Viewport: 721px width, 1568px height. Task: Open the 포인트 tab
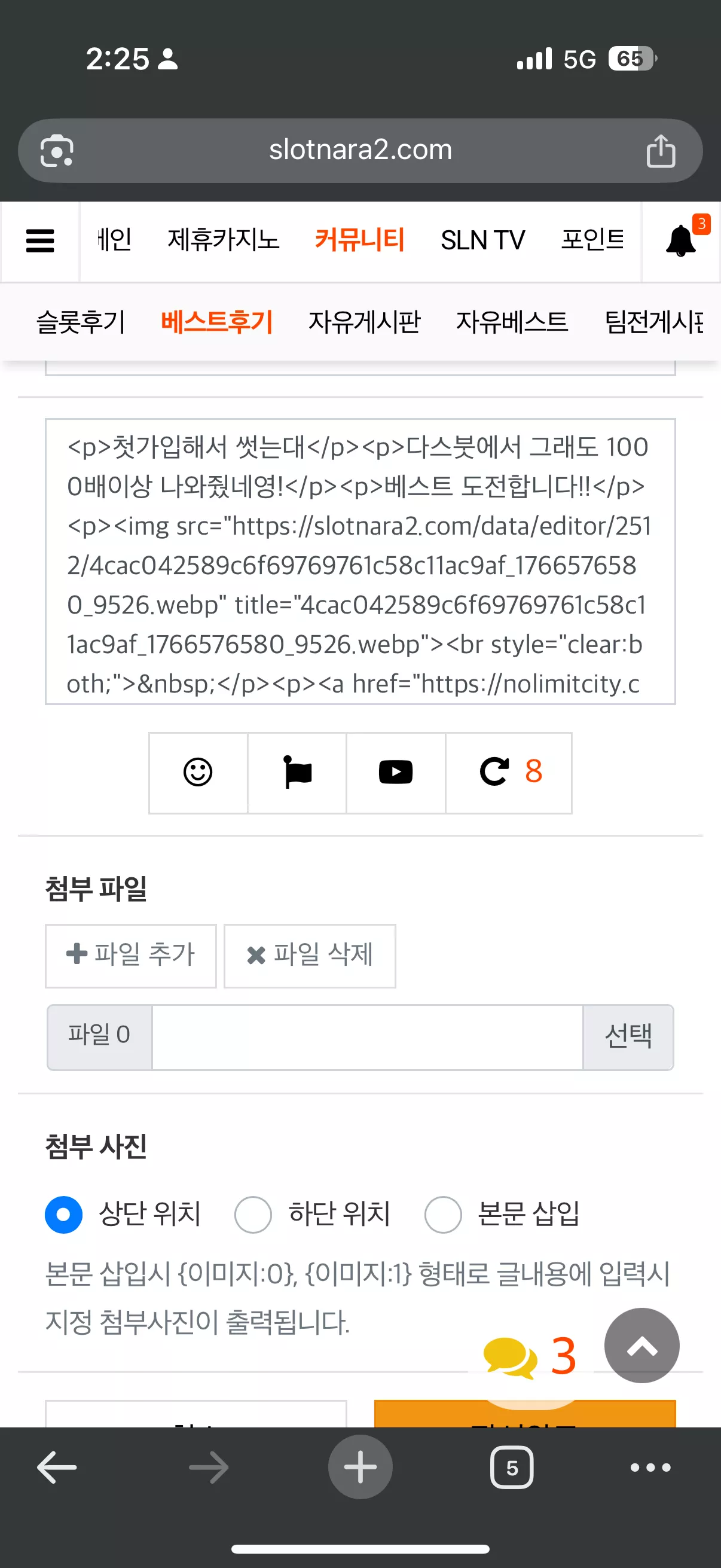[x=592, y=240]
